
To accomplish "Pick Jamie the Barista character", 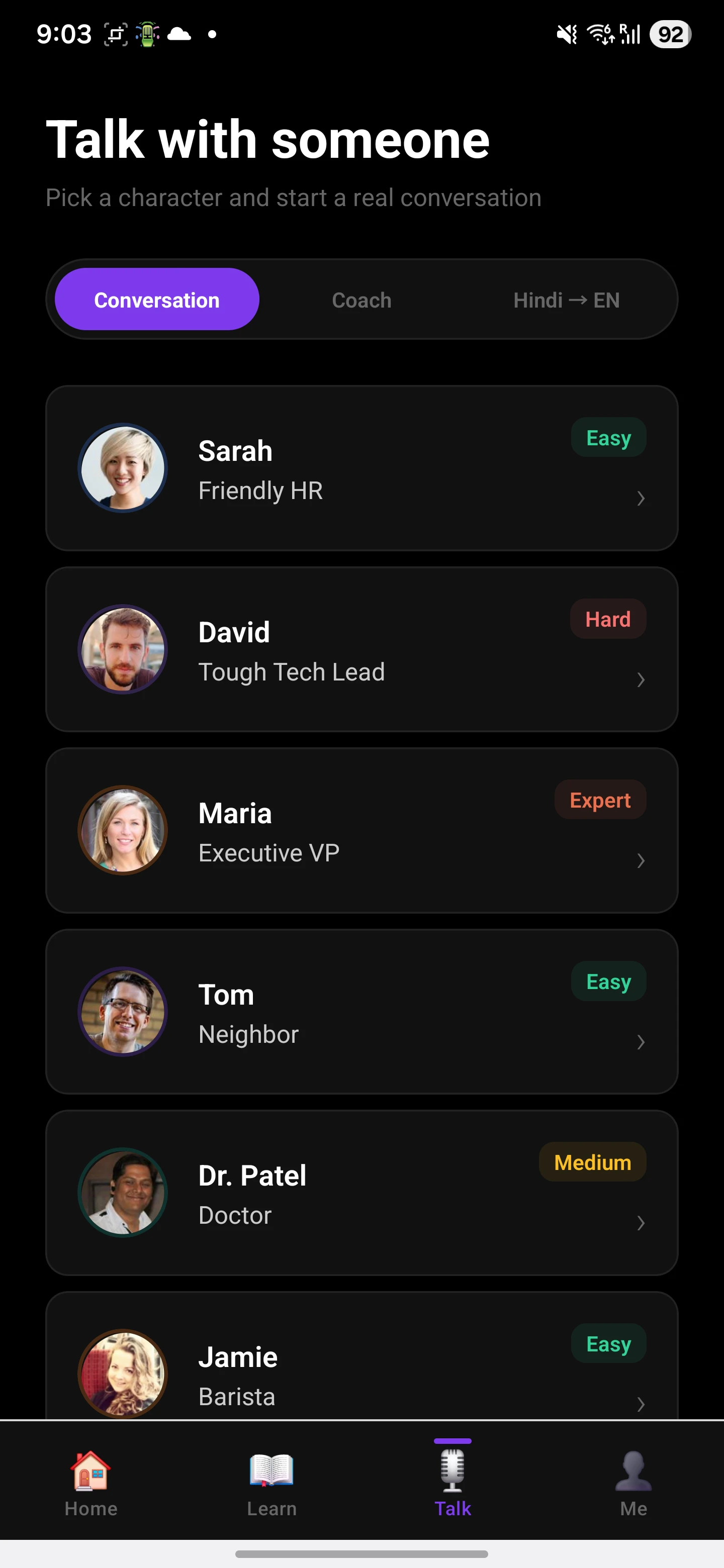I will (361, 1363).
